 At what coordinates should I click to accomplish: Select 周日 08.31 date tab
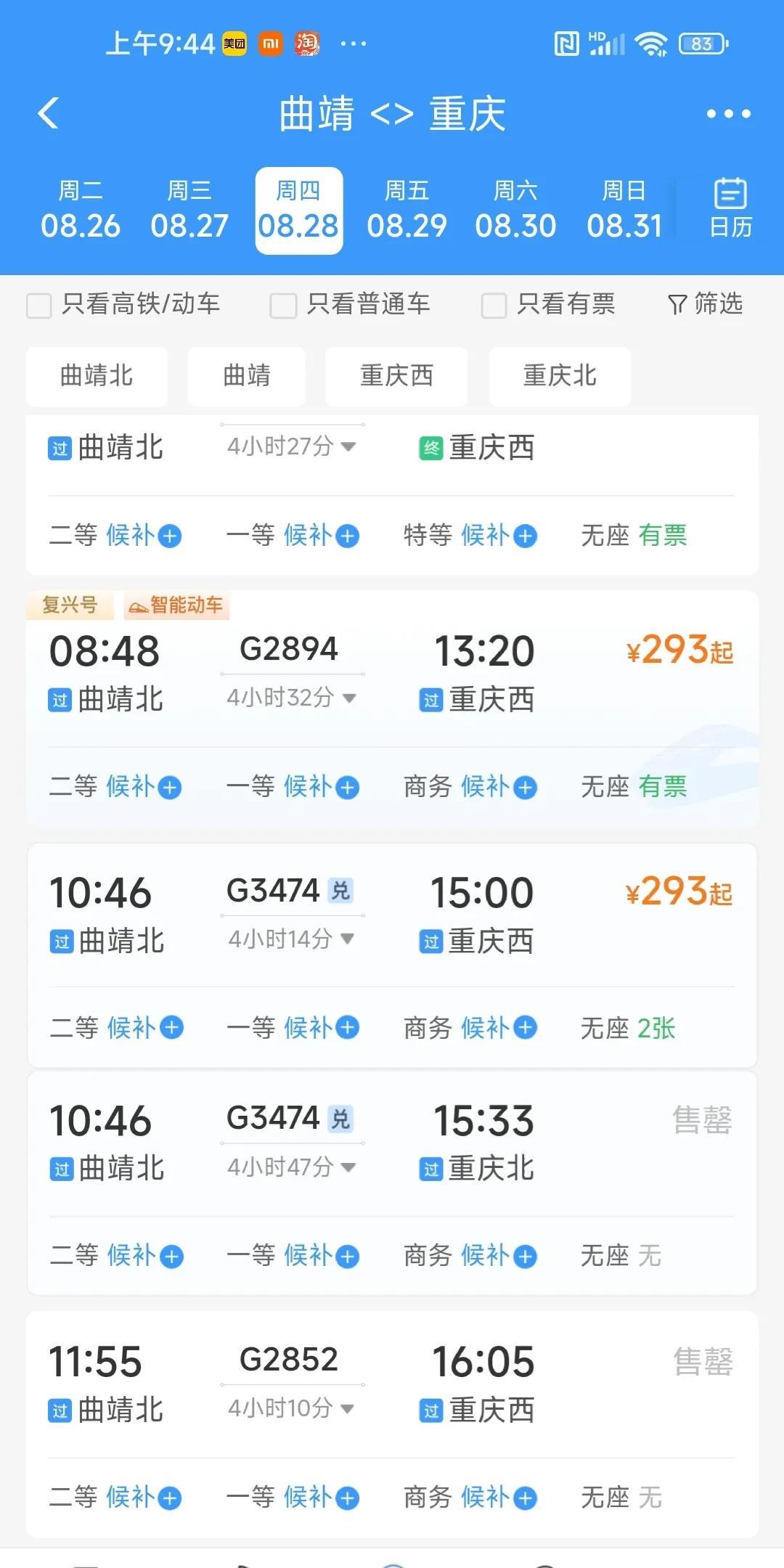coord(624,211)
